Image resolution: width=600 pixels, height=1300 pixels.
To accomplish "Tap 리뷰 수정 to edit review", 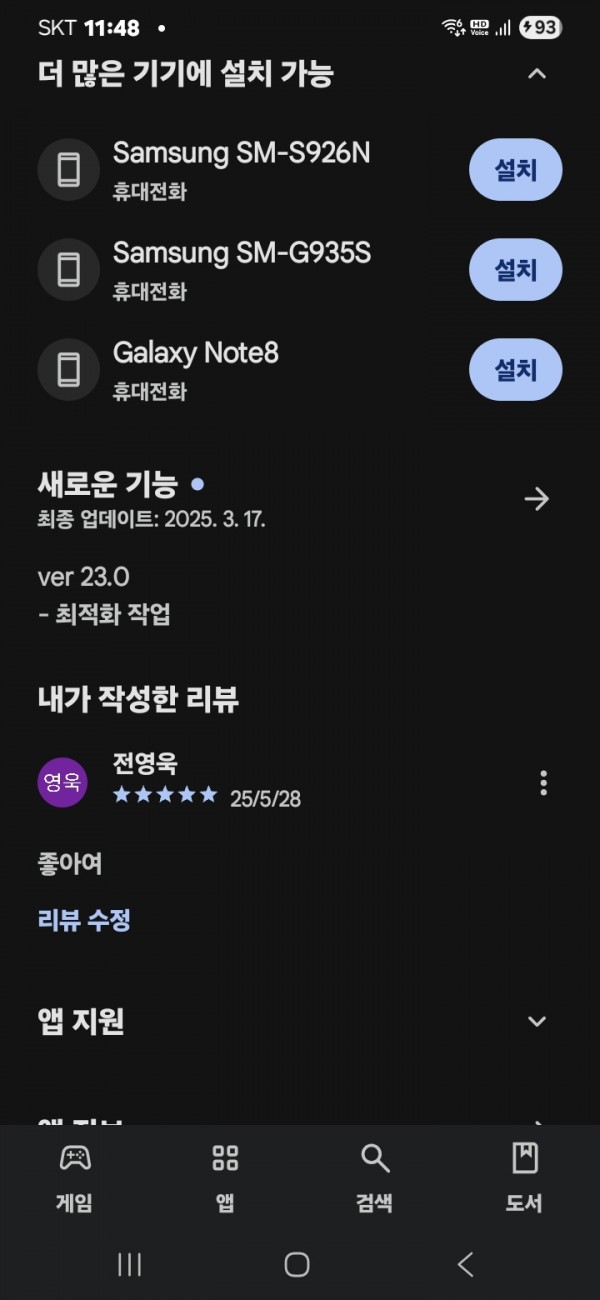I will (x=84, y=920).
